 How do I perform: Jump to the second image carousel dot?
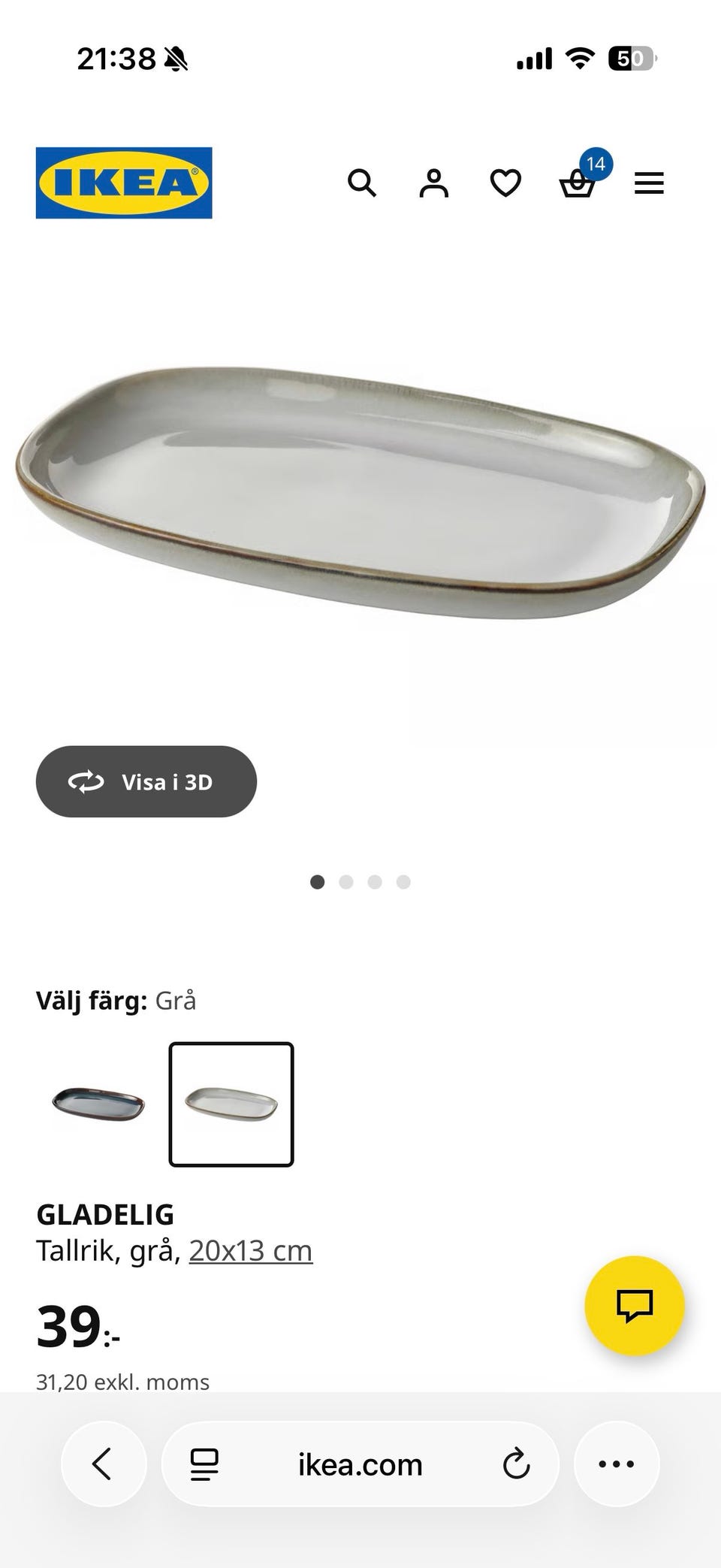pos(346,882)
